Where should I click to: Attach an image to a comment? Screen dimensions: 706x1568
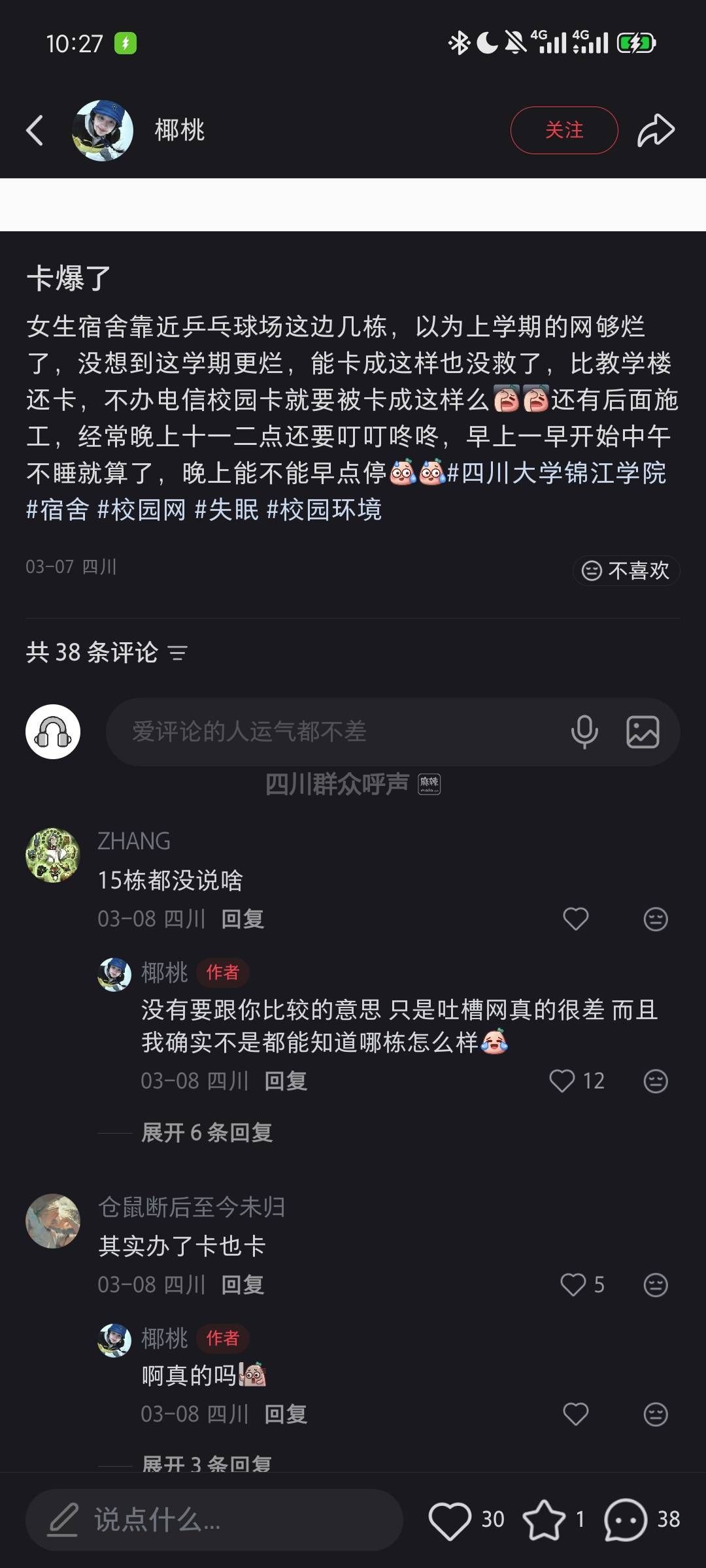[643, 732]
